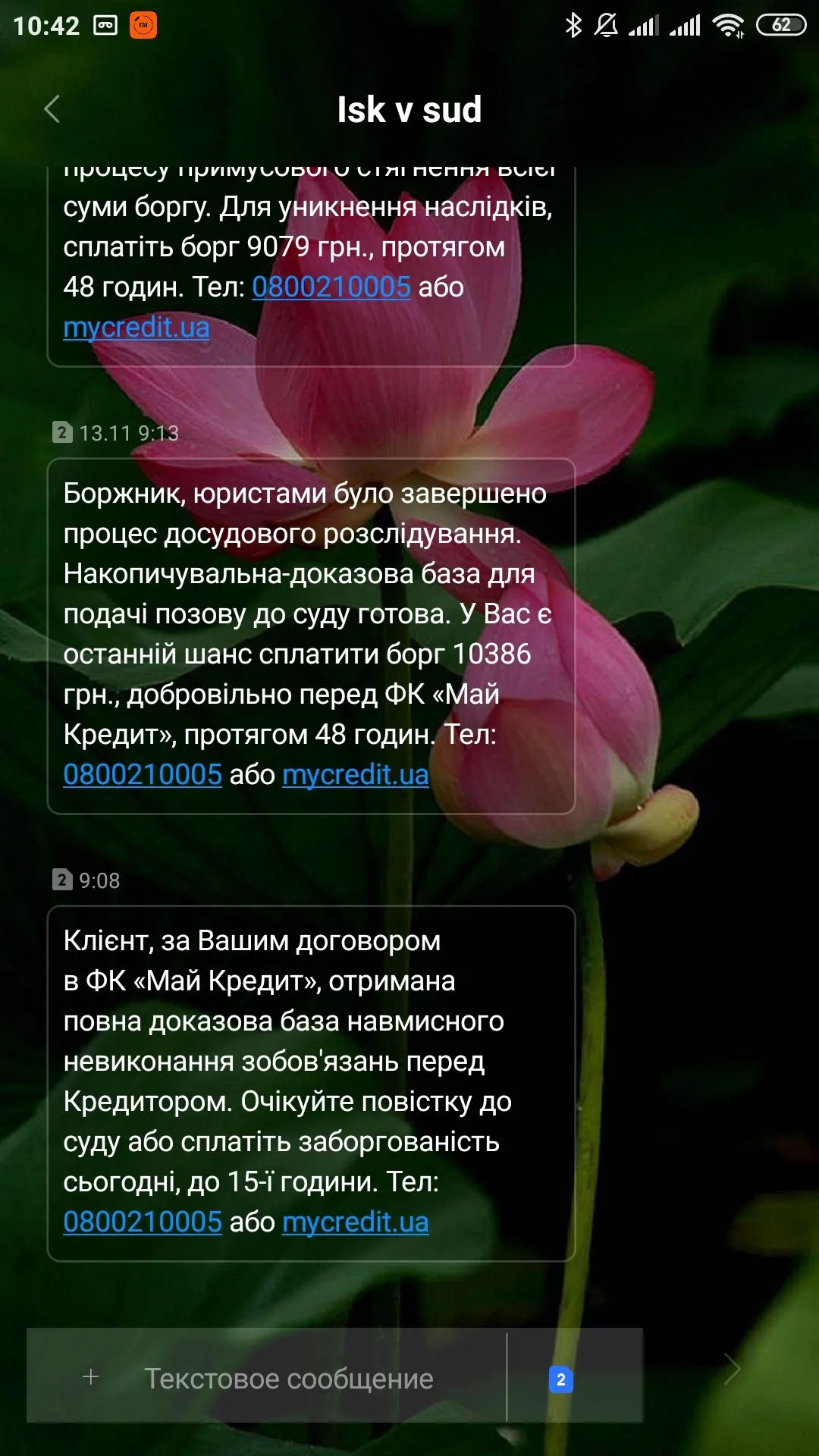Open the plus attachment button
The height and width of the screenshot is (1456, 819).
(x=90, y=1376)
